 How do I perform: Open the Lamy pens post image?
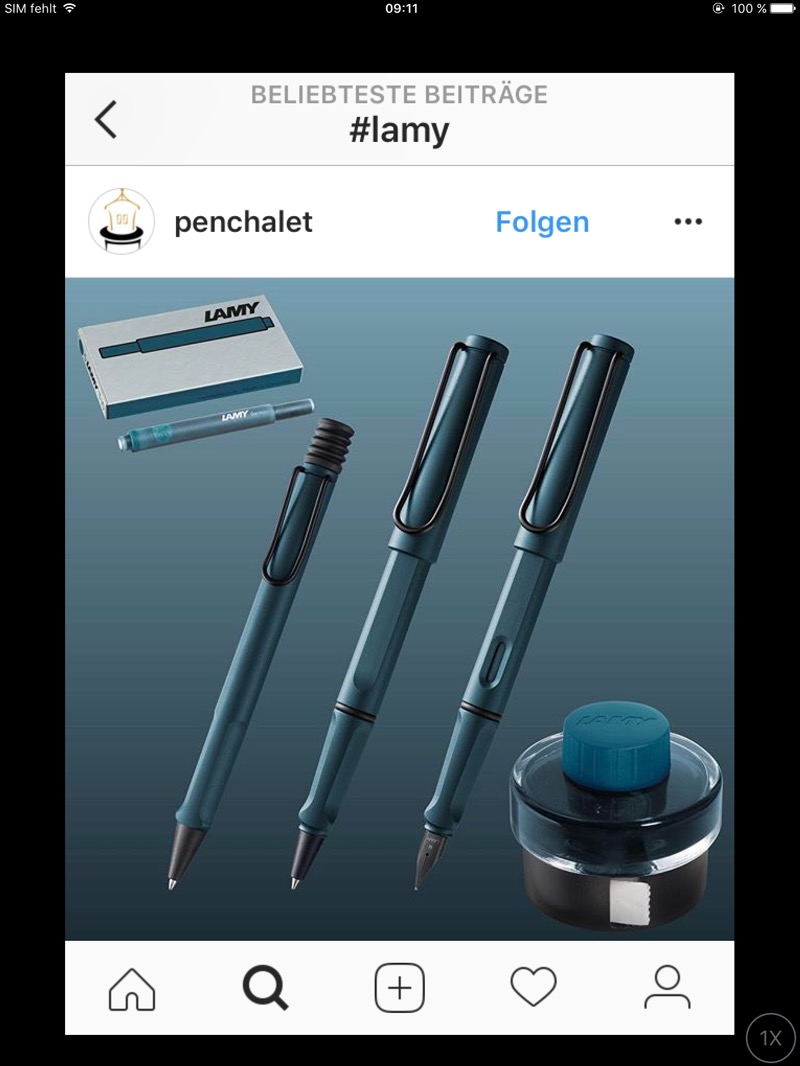click(400, 608)
